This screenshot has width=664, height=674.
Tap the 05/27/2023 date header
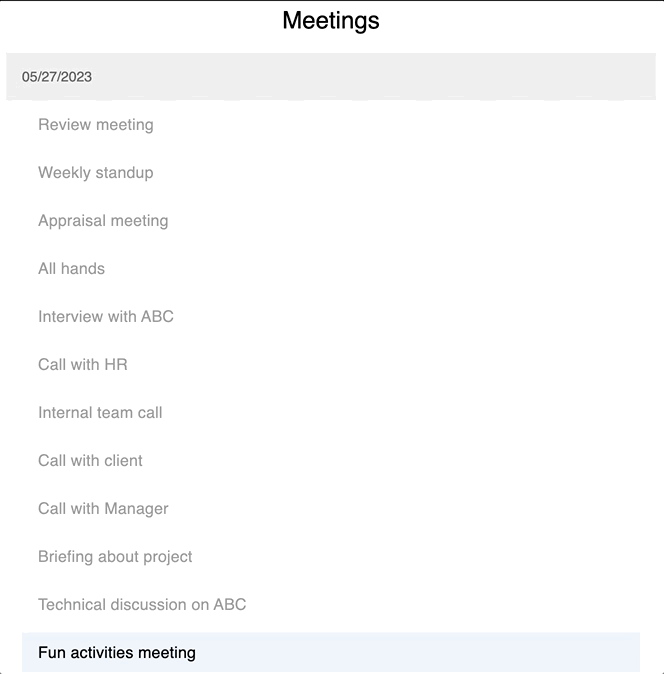coord(330,76)
